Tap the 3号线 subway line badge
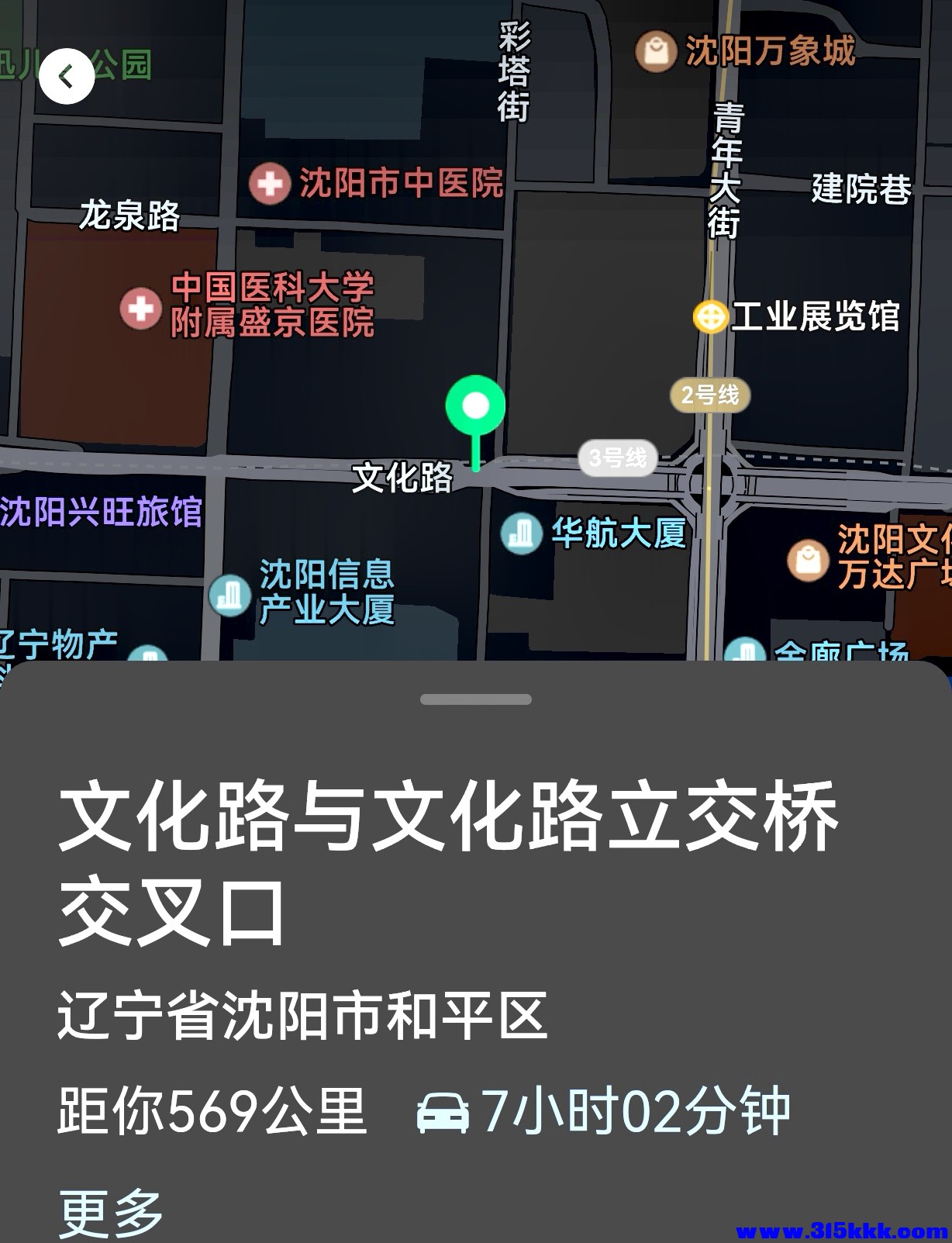The image size is (952, 1243). pos(618,459)
